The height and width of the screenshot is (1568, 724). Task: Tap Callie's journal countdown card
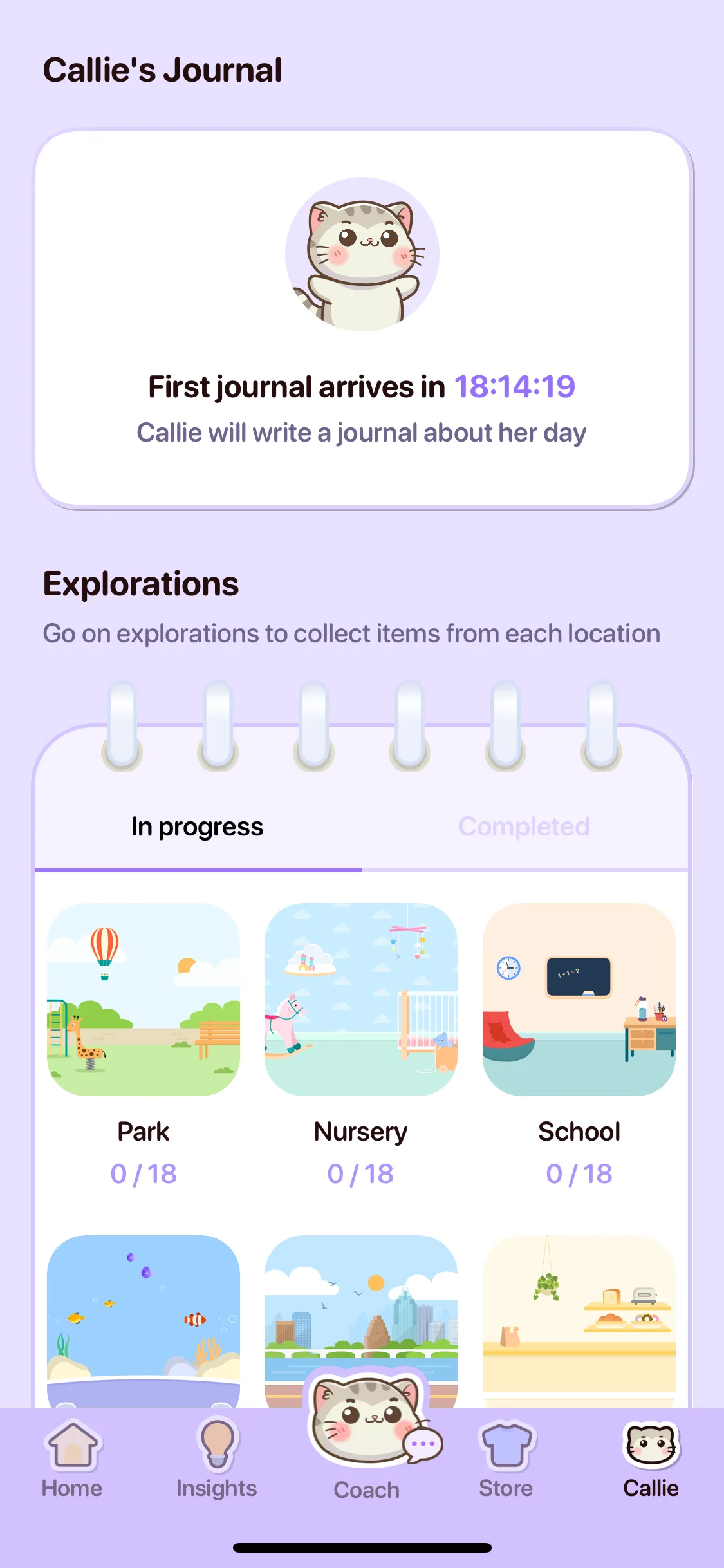click(x=363, y=320)
